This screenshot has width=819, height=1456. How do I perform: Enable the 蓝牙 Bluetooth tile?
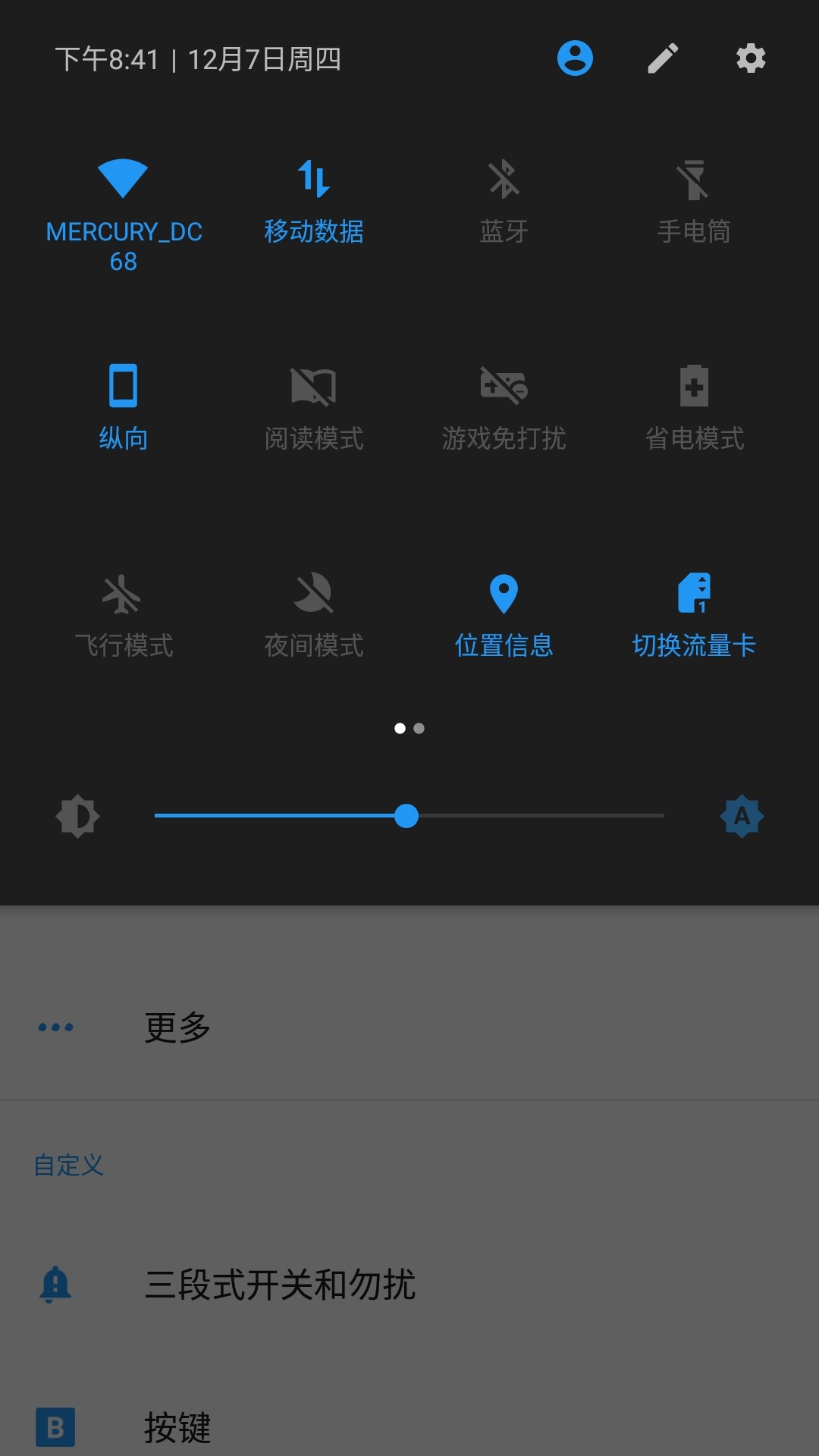coord(504,201)
